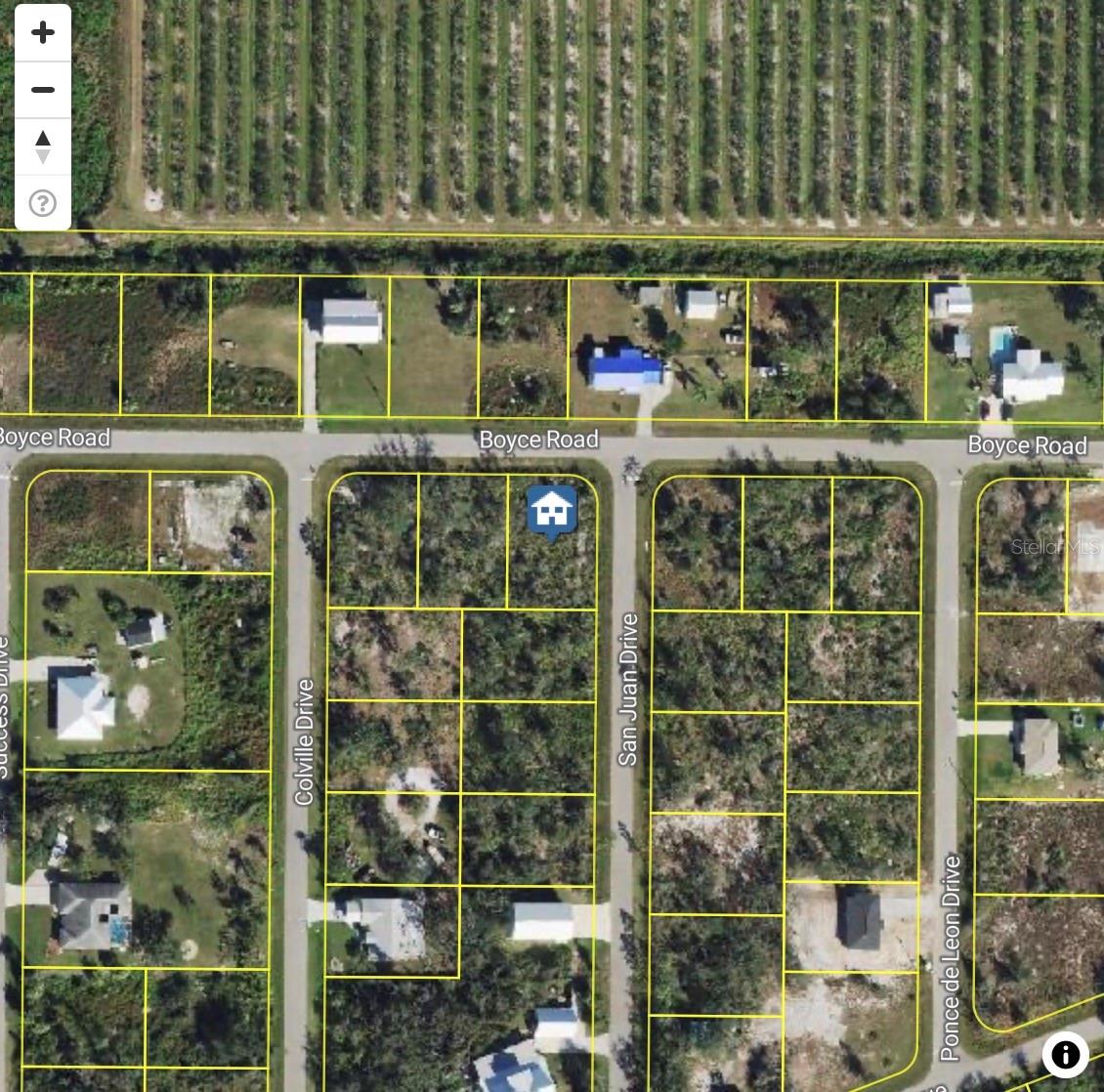This screenshot has height=1092, width=1104.
Task: Zoom in on the map
Action: [43, 32]
